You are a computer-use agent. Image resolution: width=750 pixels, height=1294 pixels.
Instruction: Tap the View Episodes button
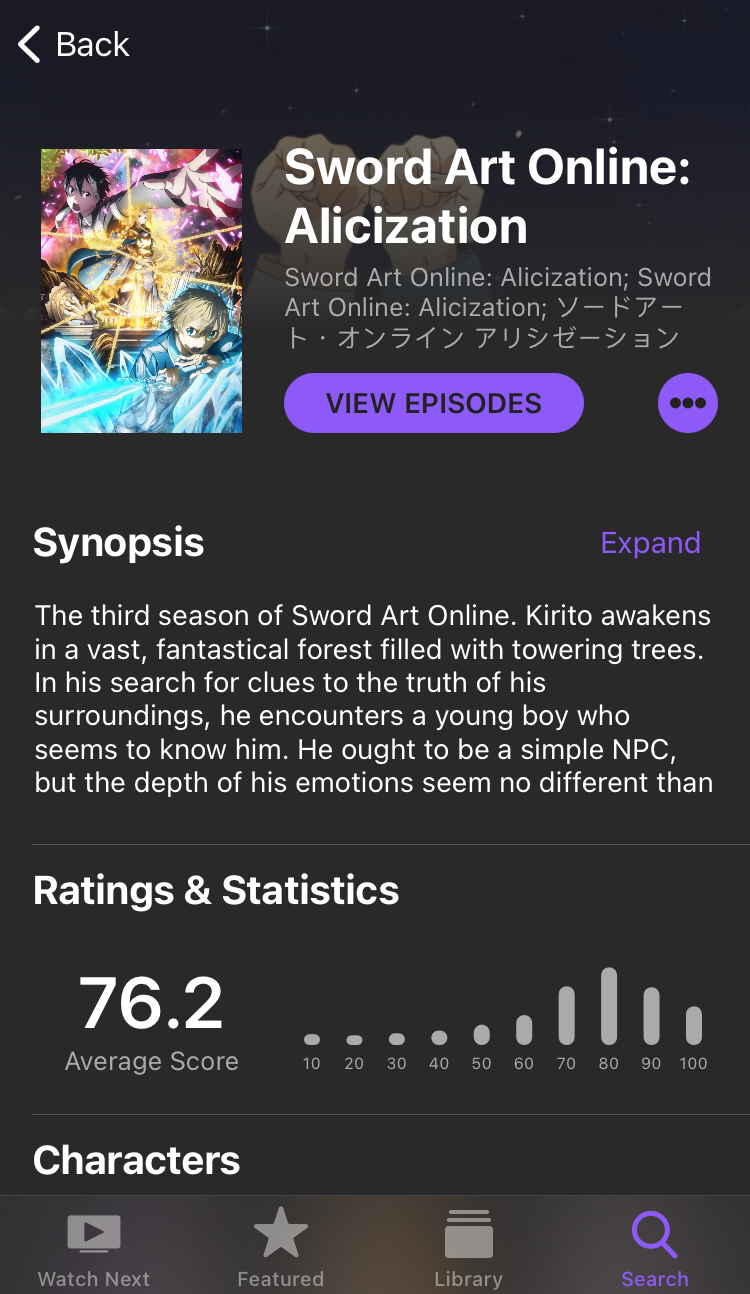434,403
